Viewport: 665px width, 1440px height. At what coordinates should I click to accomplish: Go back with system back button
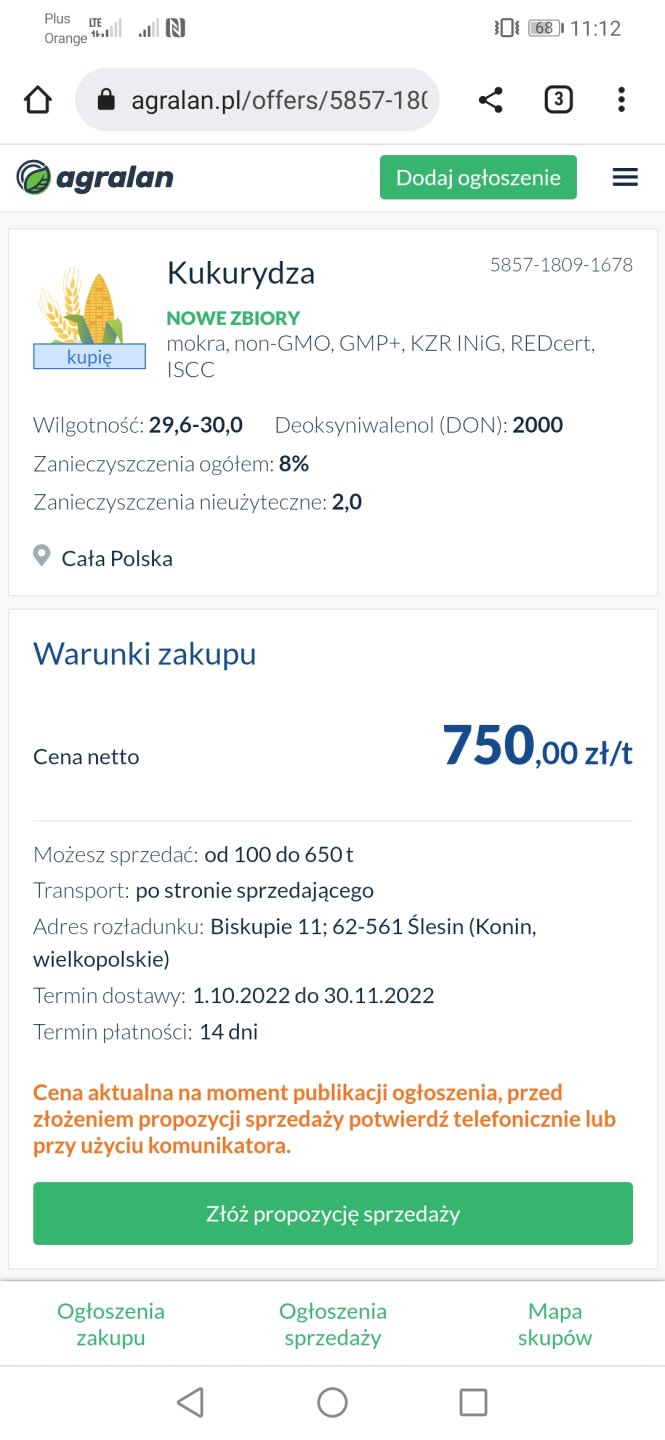point(190,1403)
